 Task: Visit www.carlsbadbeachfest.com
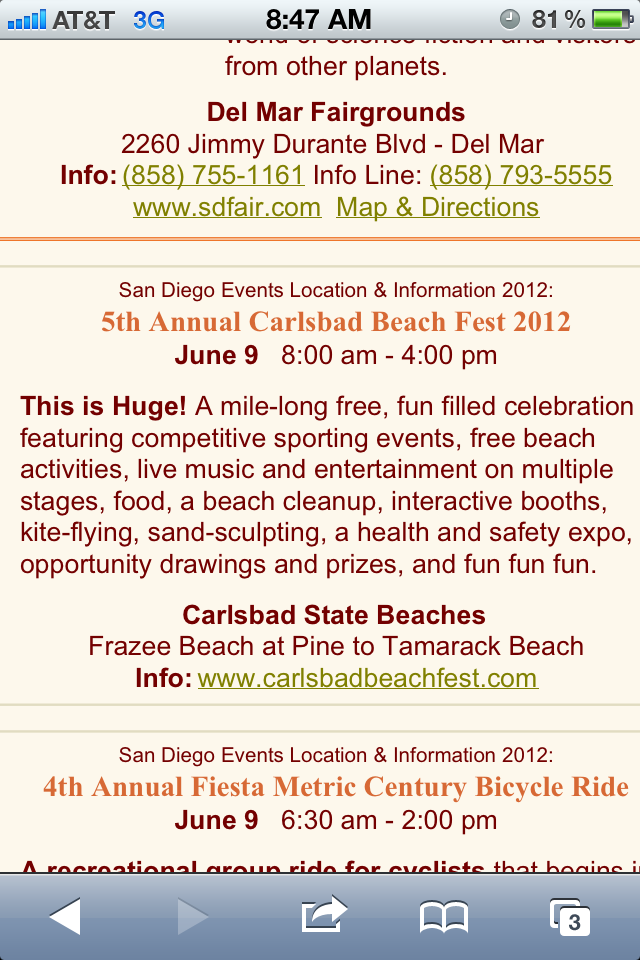coord(367,679)
